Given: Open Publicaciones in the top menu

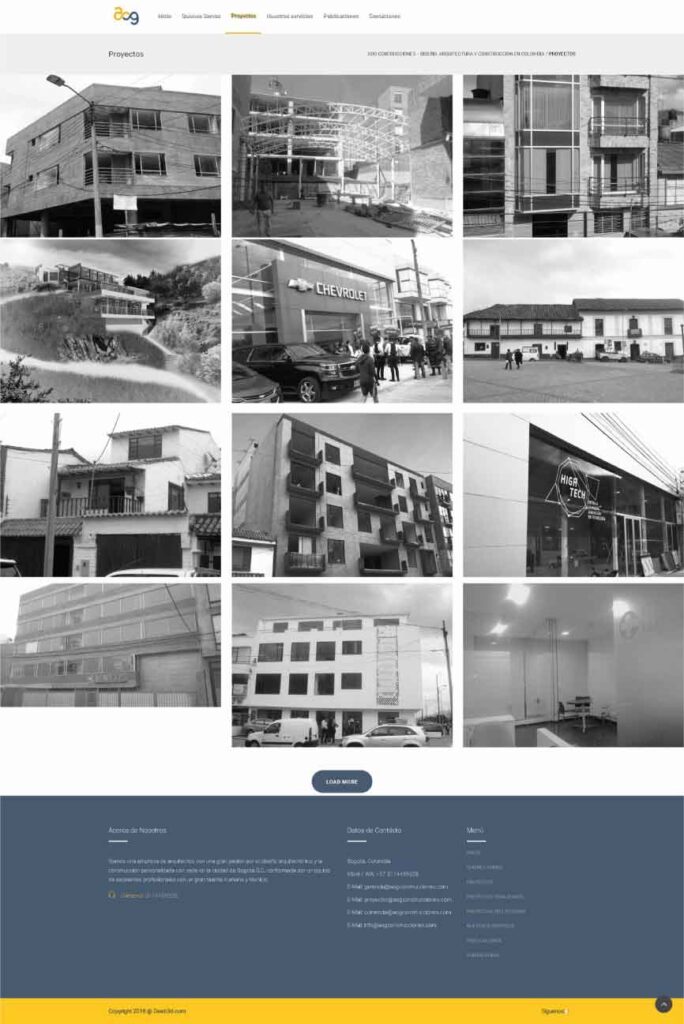Looking at the screenshot, I should 341,16.
